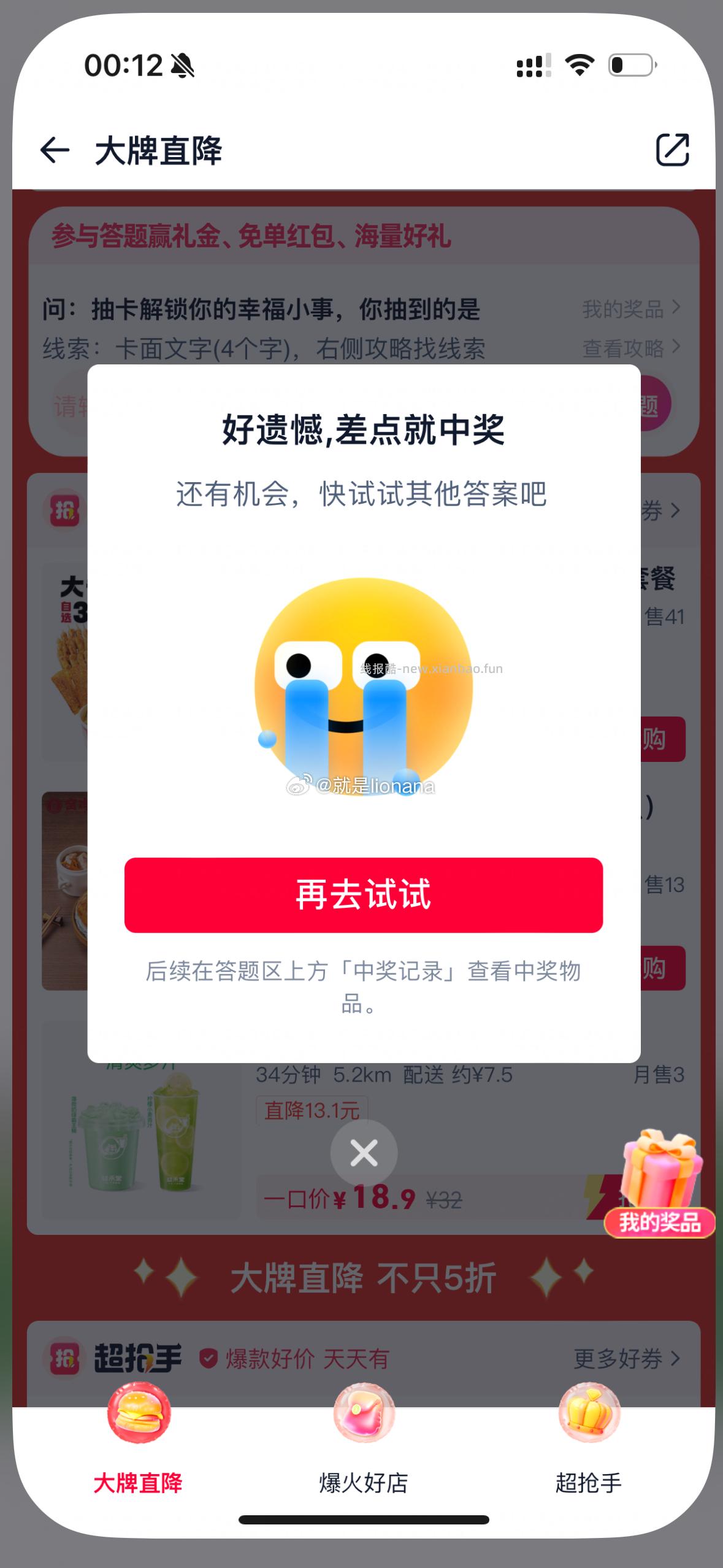The image size is (723, 1568).
Task: Tap the burger icon above 大牌直降 tab
Action: pyautogui.click(x=138, y=1413)
